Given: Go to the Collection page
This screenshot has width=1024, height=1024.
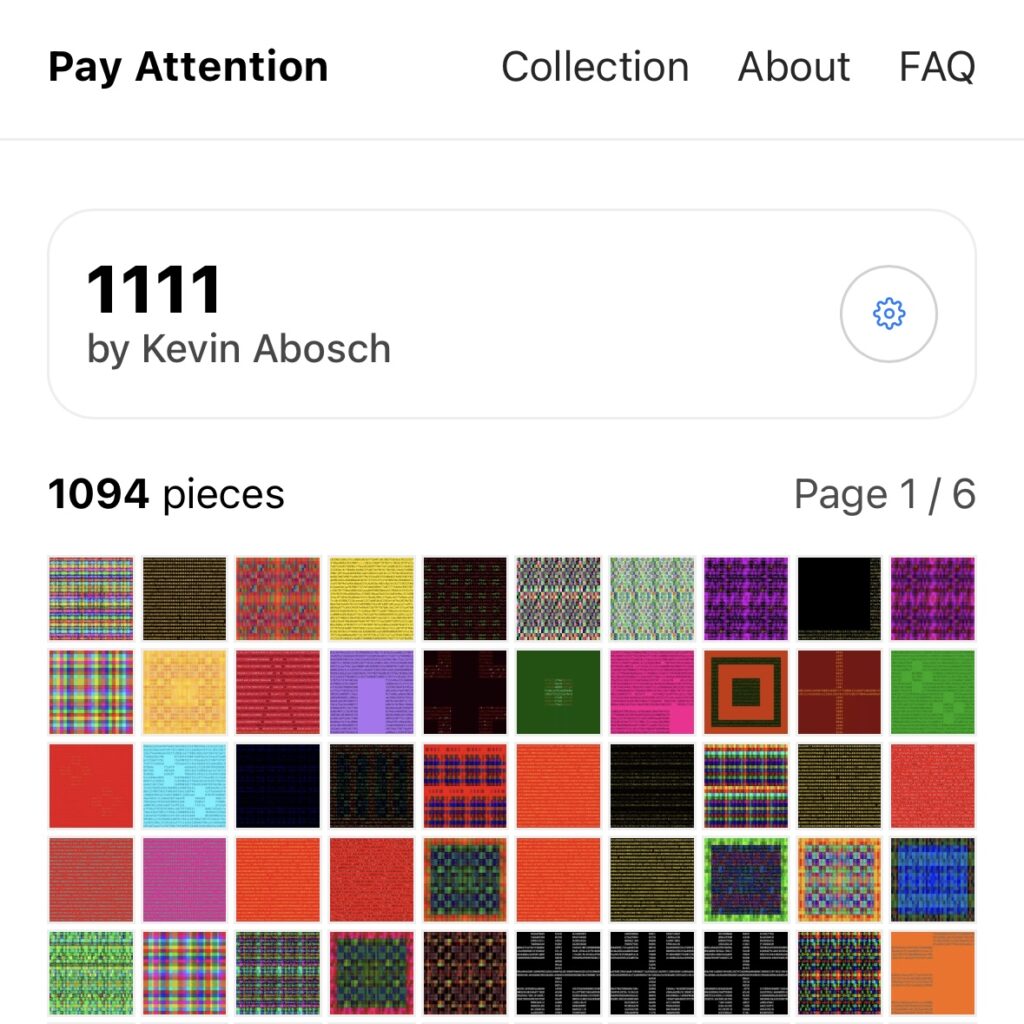Looking at the screenshot, I should coord(595,67).
